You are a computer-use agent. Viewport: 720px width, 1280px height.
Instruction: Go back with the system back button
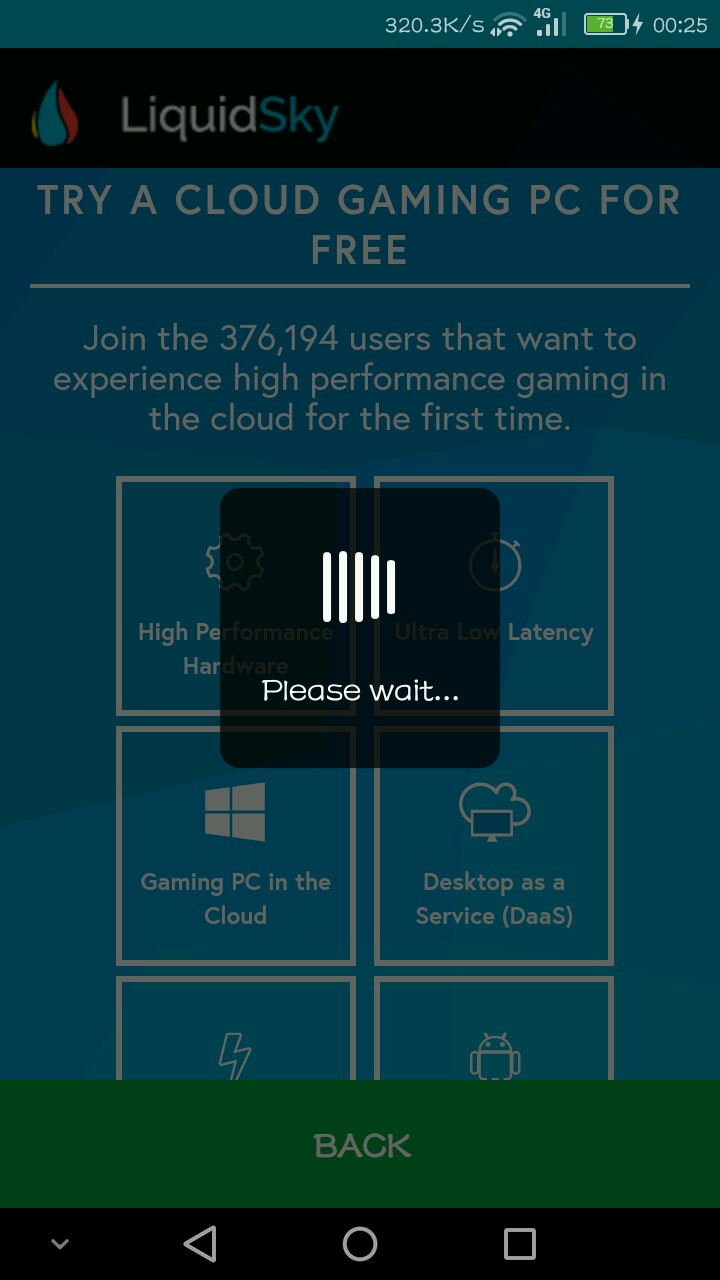pyautogui.click(x=200, y=1244)
